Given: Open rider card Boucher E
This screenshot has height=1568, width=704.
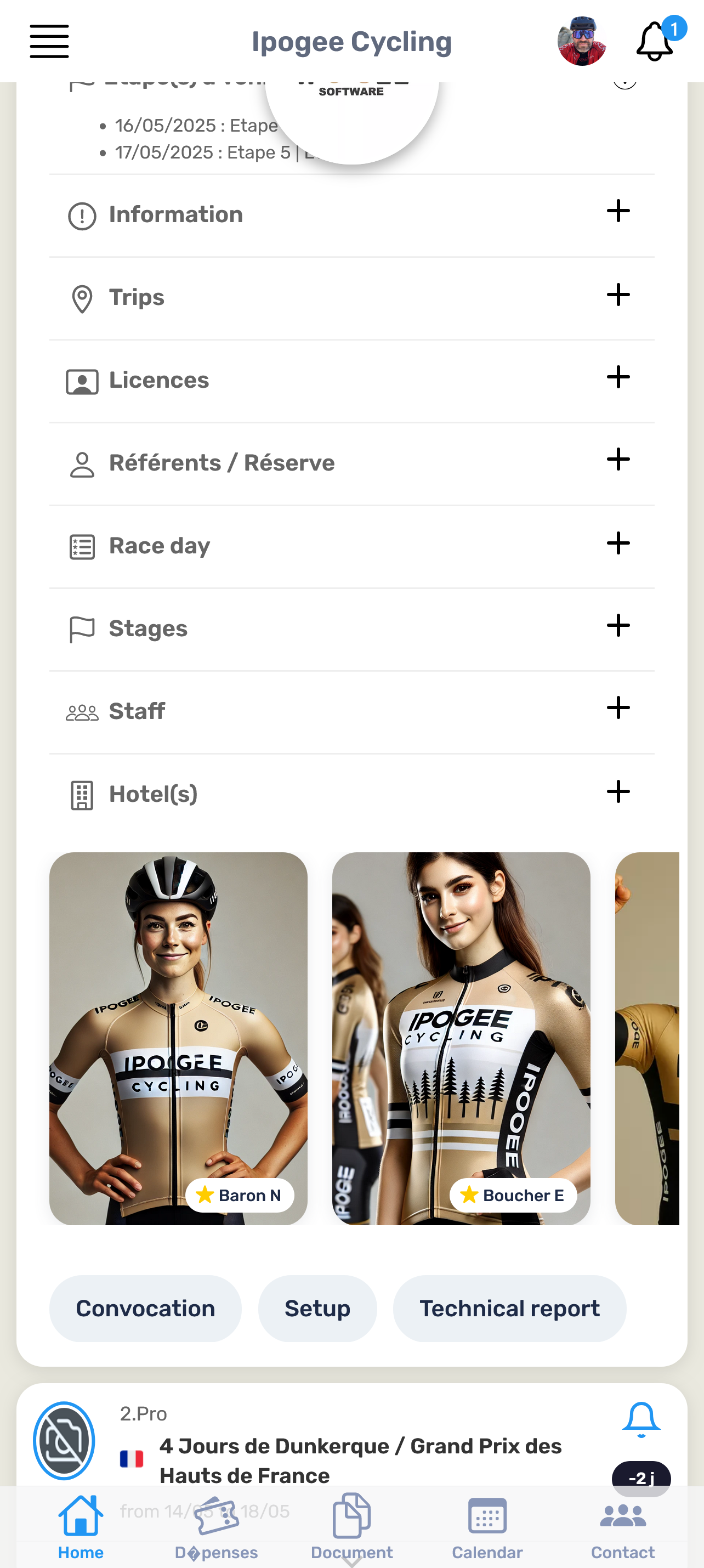Looking at the screenshot, I should point(461,1038).
